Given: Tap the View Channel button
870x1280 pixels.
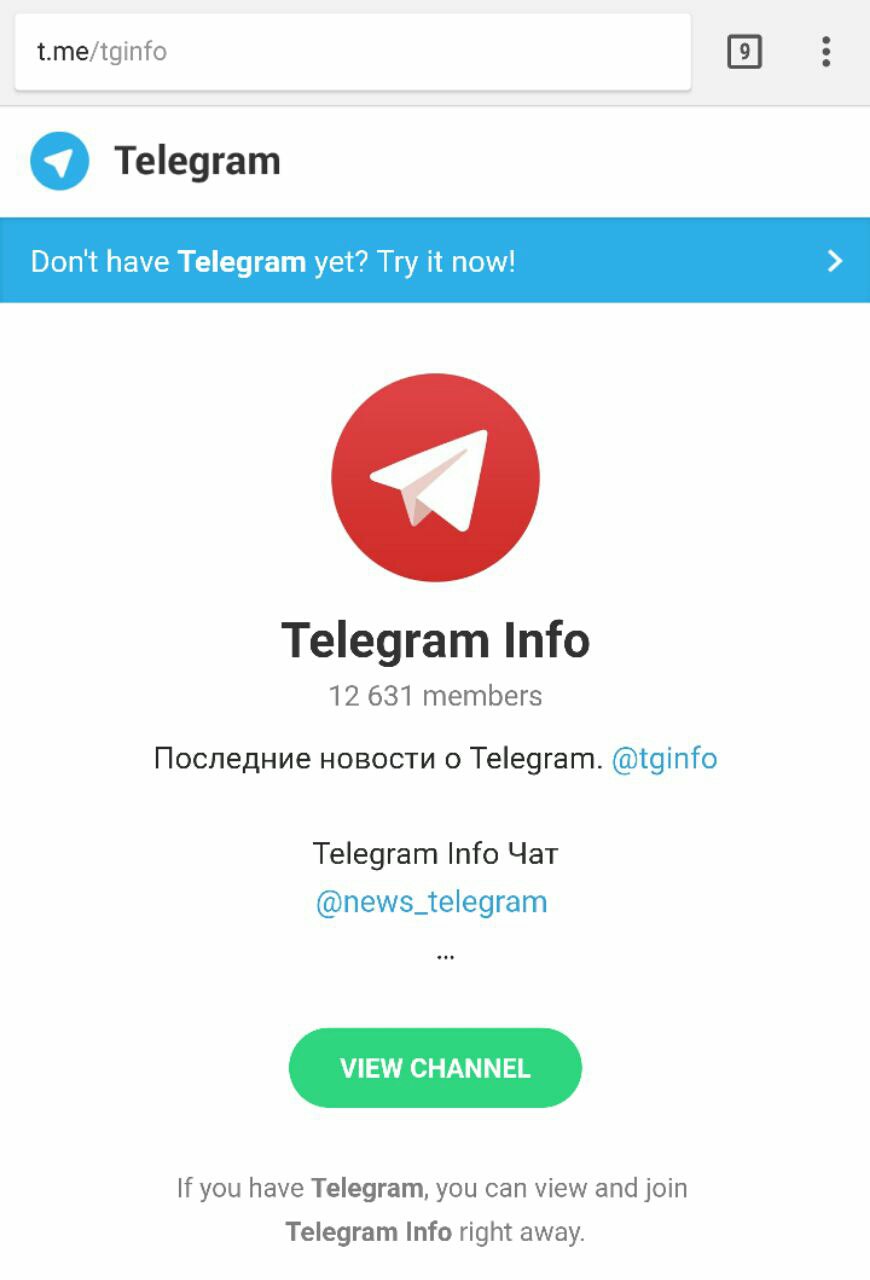Looking at the screenshot, I should (435, 1068).
